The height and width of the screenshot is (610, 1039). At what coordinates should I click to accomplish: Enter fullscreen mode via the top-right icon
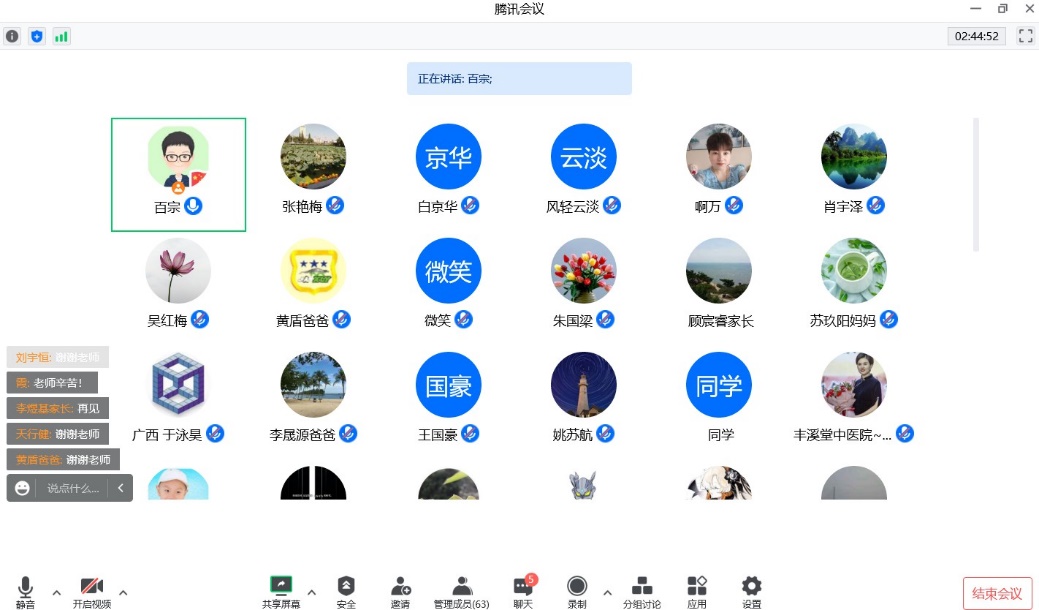(x=1025, y=36)
